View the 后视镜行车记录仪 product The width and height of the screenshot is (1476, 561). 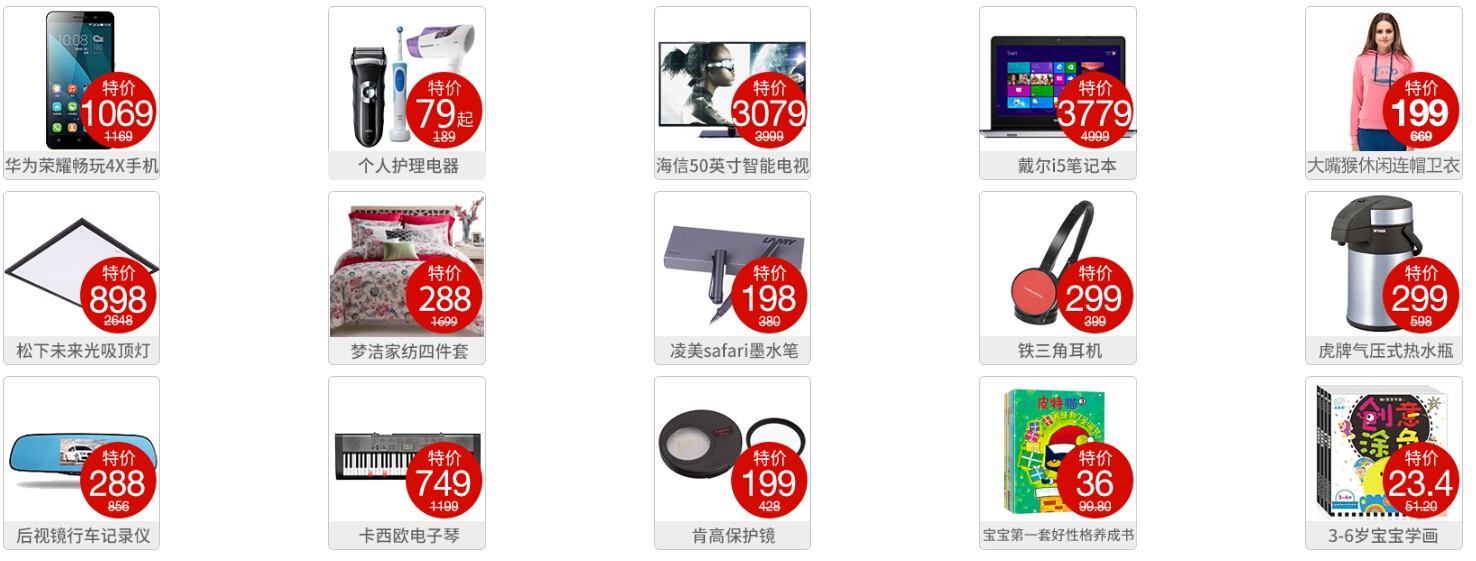(x=81, y=462)
